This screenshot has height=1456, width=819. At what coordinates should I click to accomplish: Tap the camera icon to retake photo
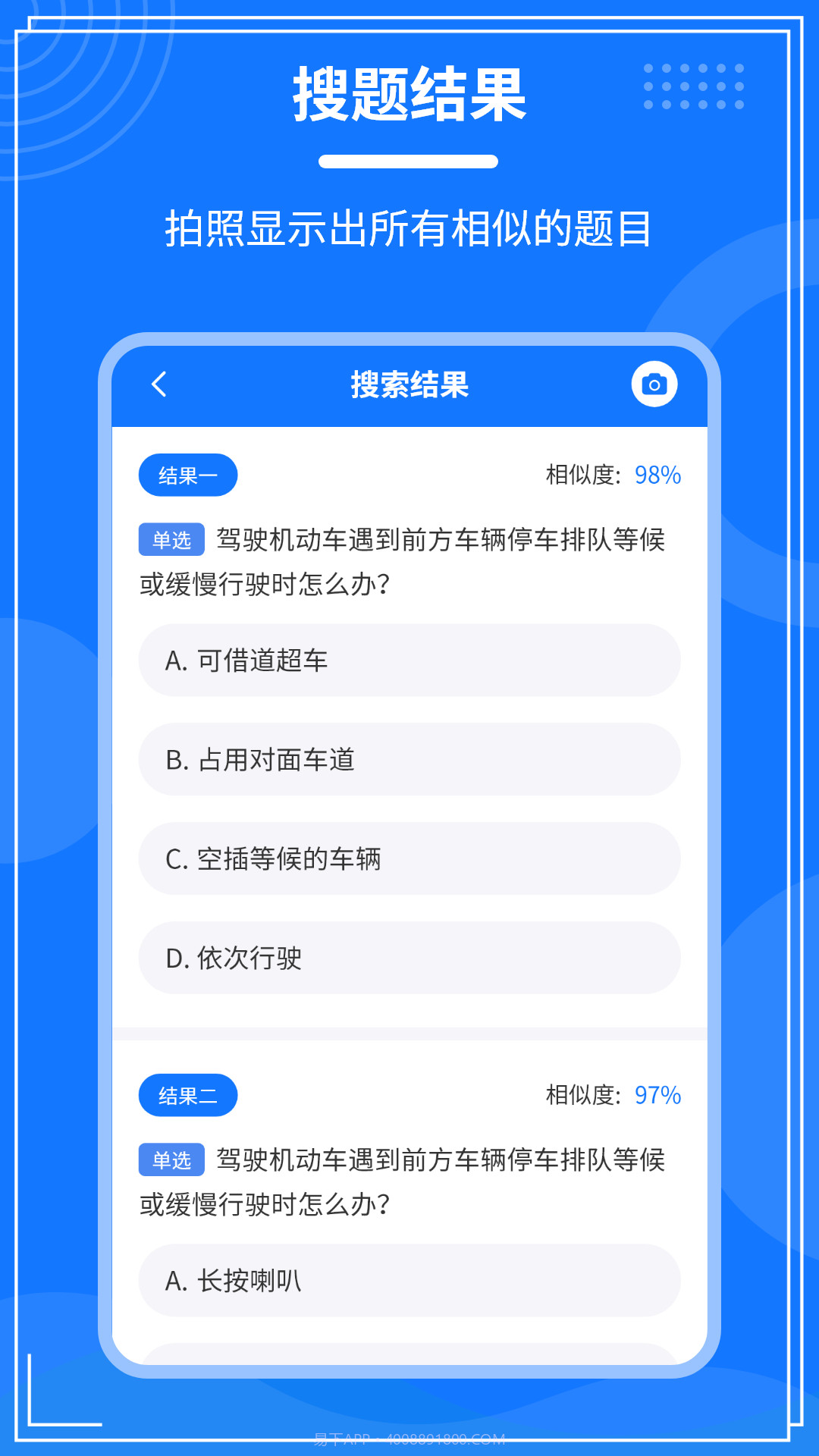(x=655, y=384)
